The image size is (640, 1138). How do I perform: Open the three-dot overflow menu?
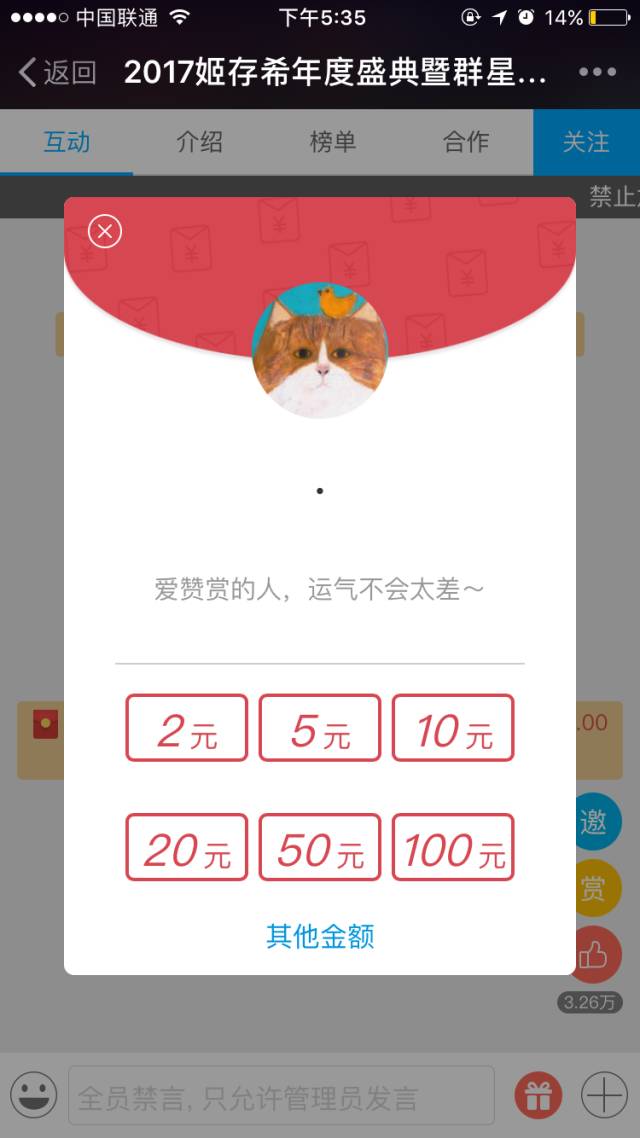coord(597,72)
